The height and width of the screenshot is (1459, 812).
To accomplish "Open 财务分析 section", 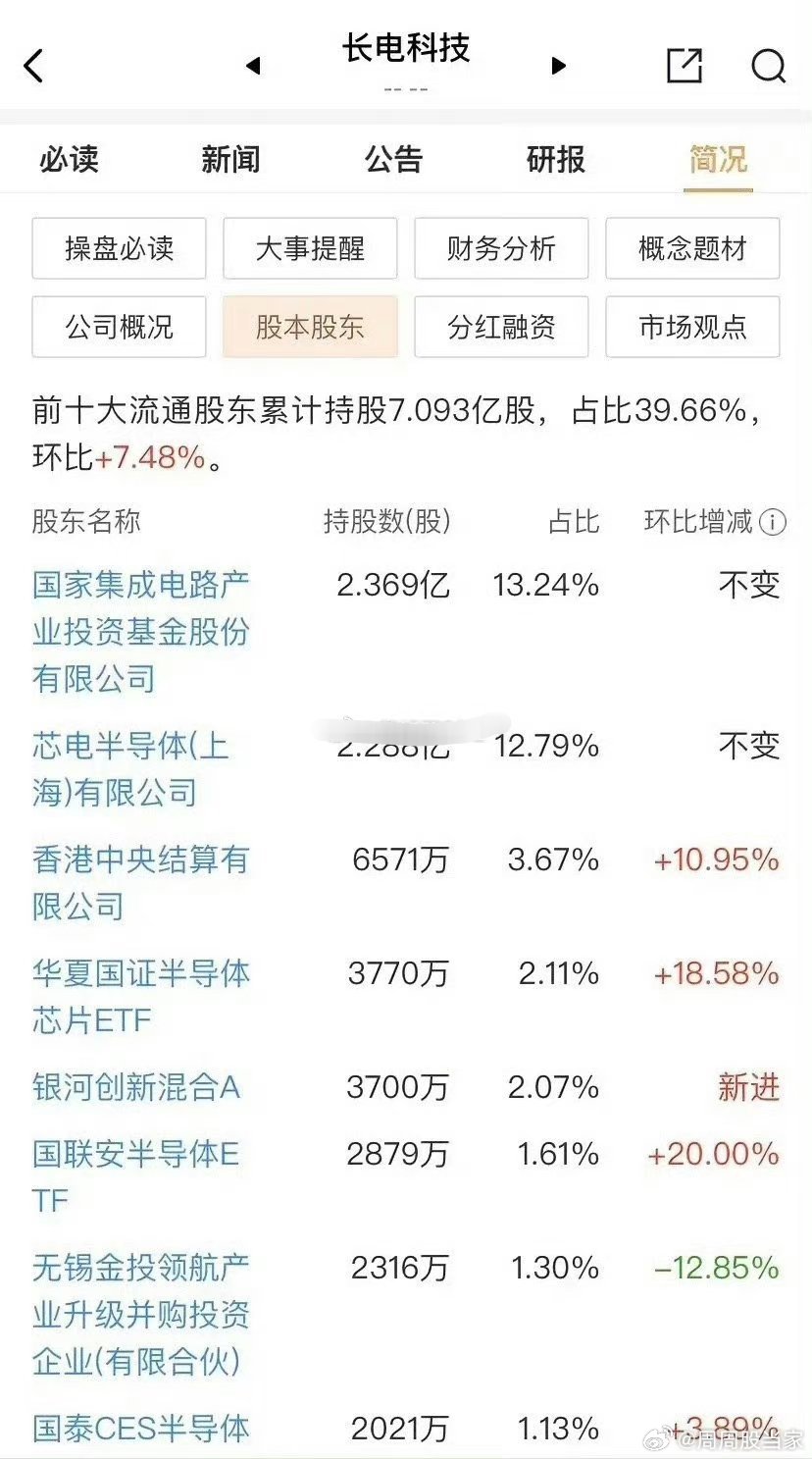I will (x=501, y=249).
